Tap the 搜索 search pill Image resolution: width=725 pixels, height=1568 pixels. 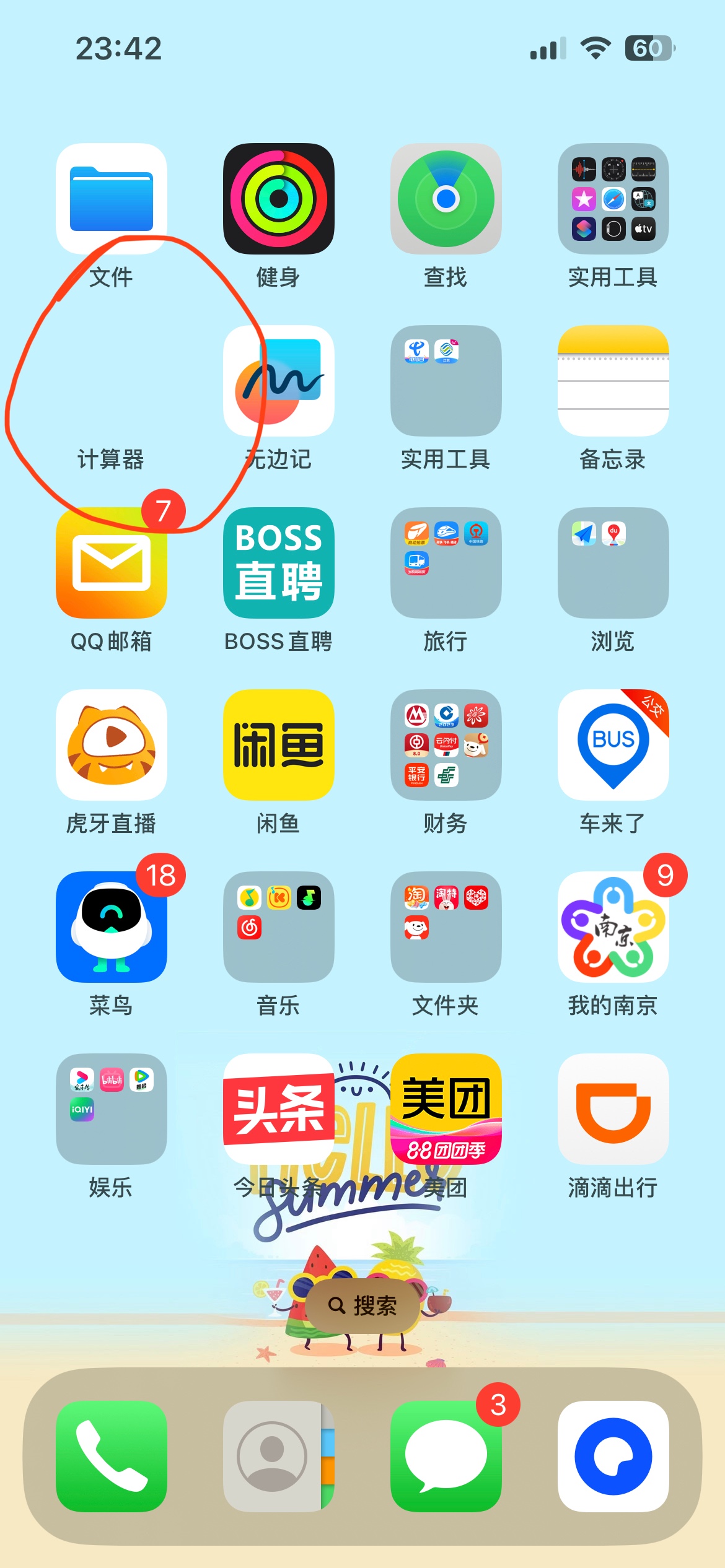[x=363, y=1305]
